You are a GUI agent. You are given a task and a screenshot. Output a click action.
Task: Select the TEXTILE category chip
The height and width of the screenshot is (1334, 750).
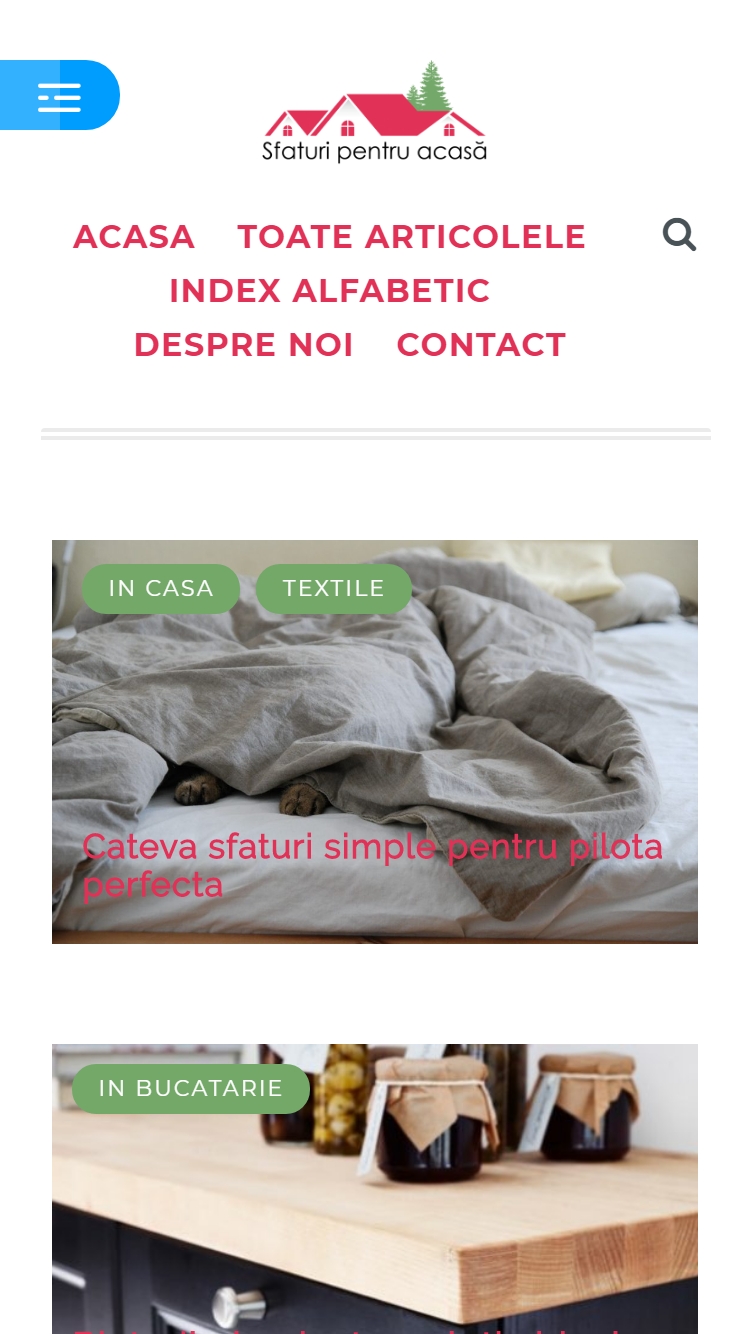[333, 589]
